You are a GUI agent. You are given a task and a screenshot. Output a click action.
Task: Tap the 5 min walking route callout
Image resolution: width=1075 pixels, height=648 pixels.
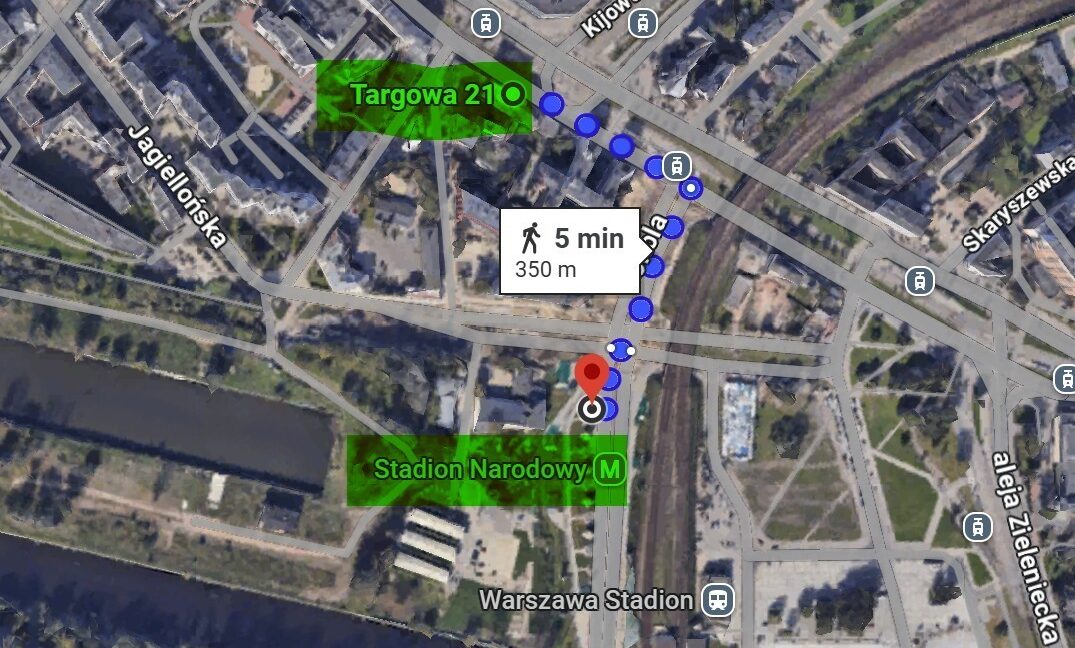point(569,251)
